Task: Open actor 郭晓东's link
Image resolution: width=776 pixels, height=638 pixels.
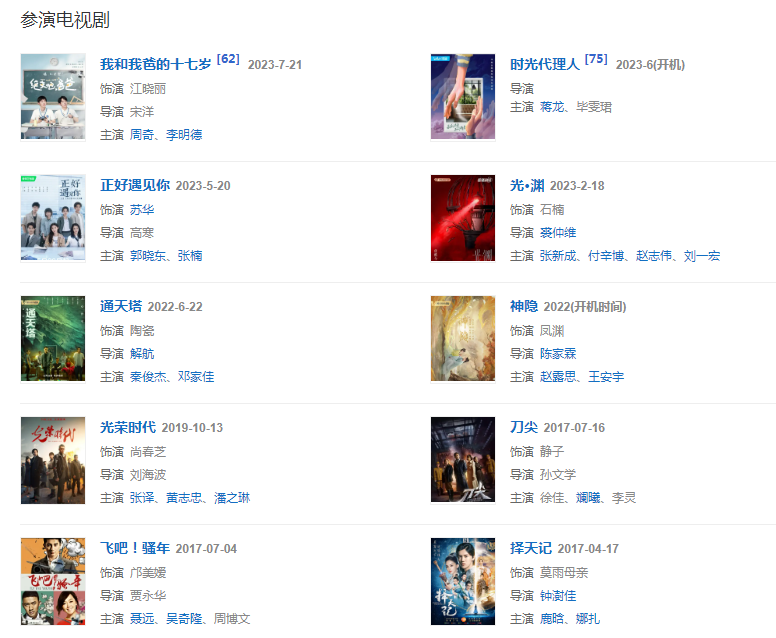Action: (148, 256)
